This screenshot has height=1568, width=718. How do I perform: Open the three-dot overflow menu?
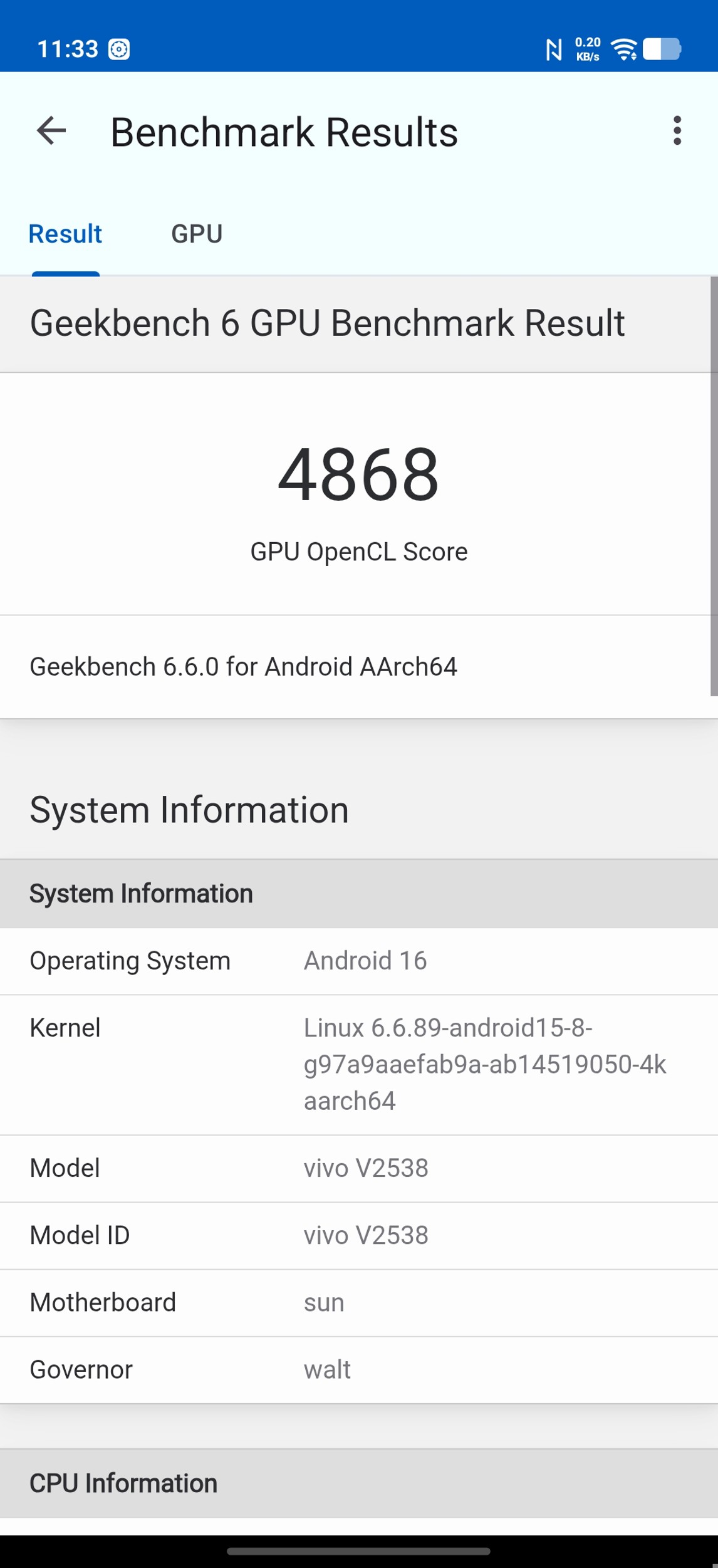(677, 131)
